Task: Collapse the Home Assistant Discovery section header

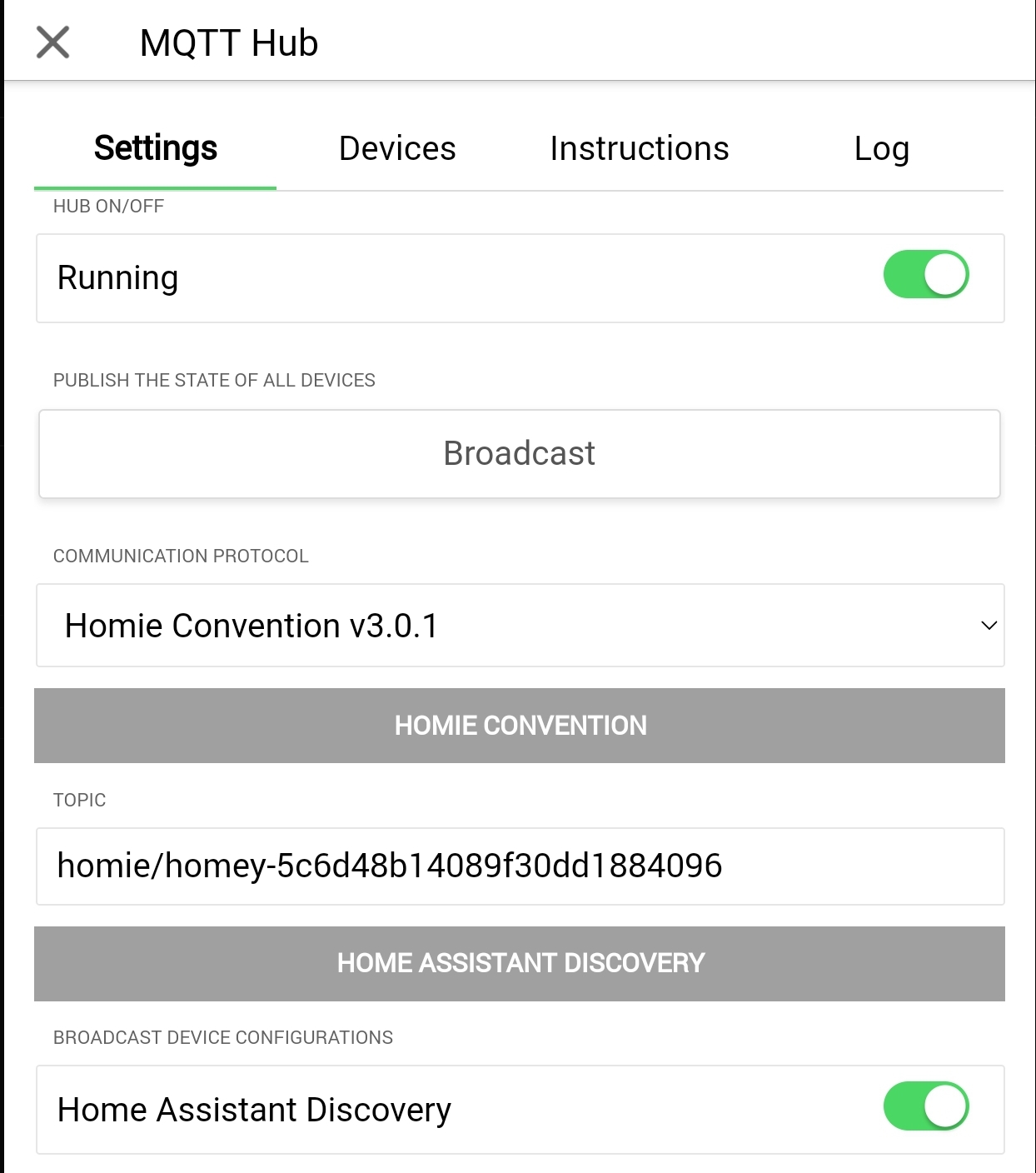Action: coord(520,964)
